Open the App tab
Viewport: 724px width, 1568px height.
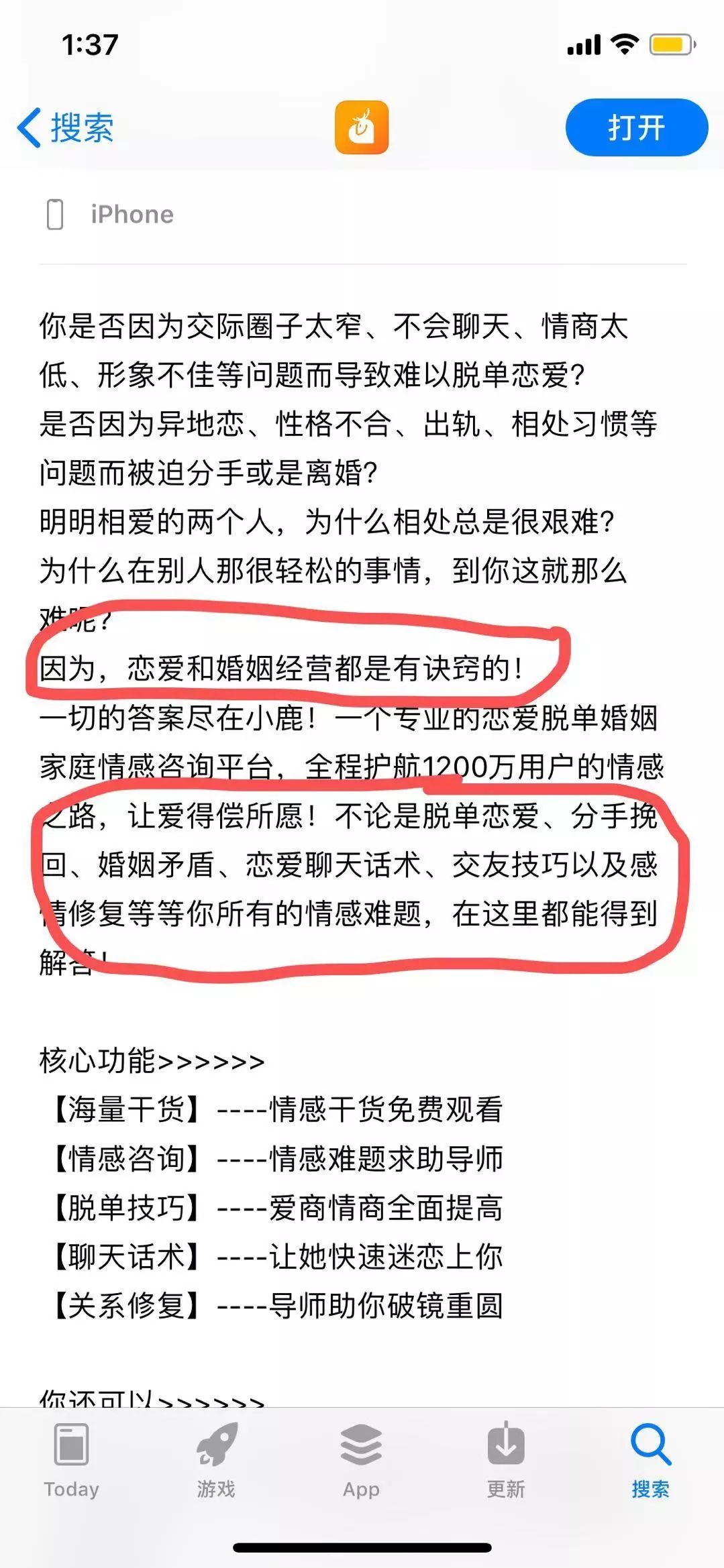tap(361, 1462)
